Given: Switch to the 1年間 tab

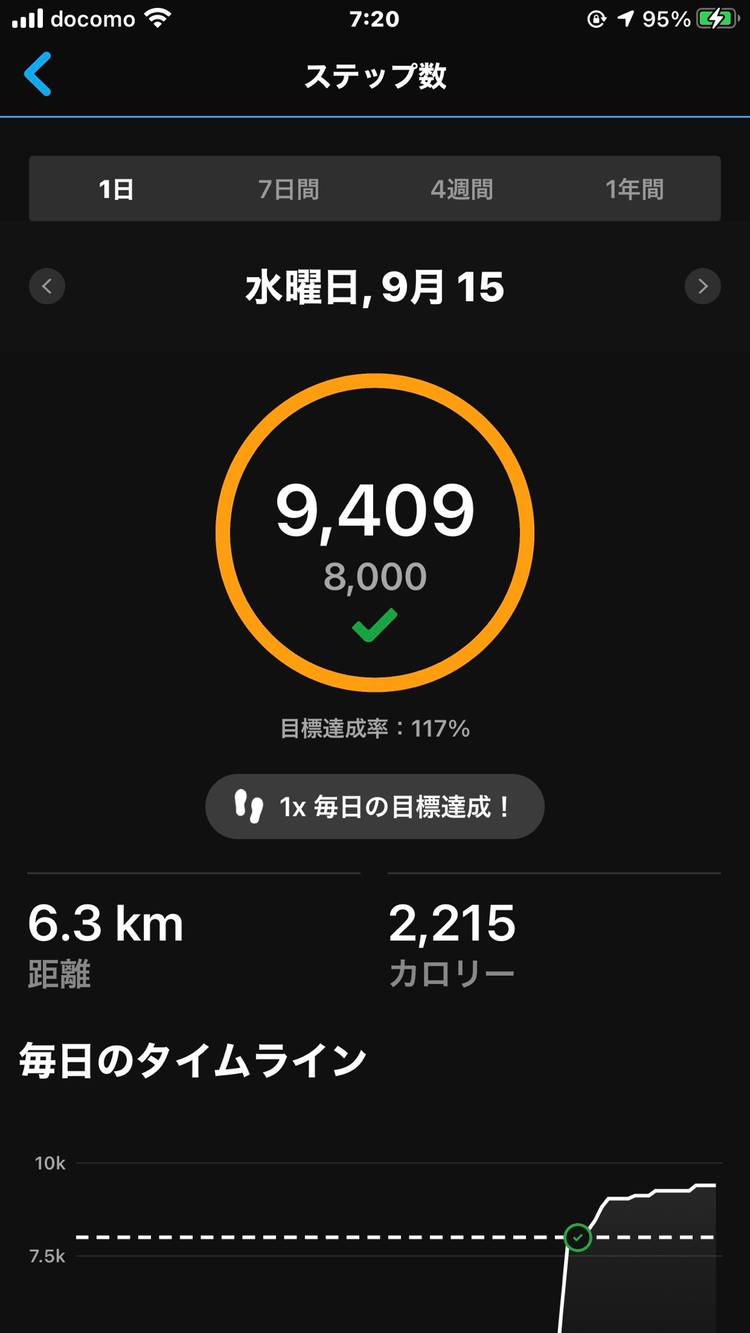Looking at the screenshot, I should tap(634, 189).
